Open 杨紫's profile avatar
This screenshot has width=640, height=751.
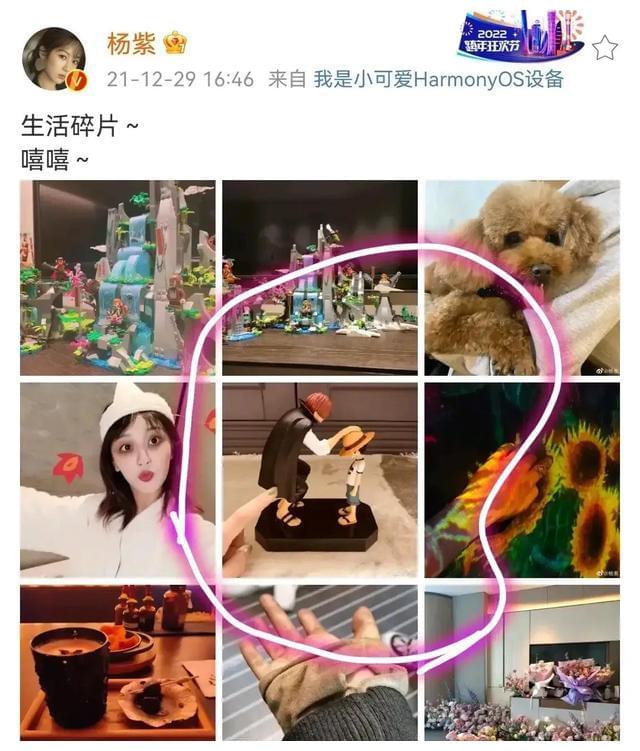(53, 59)
